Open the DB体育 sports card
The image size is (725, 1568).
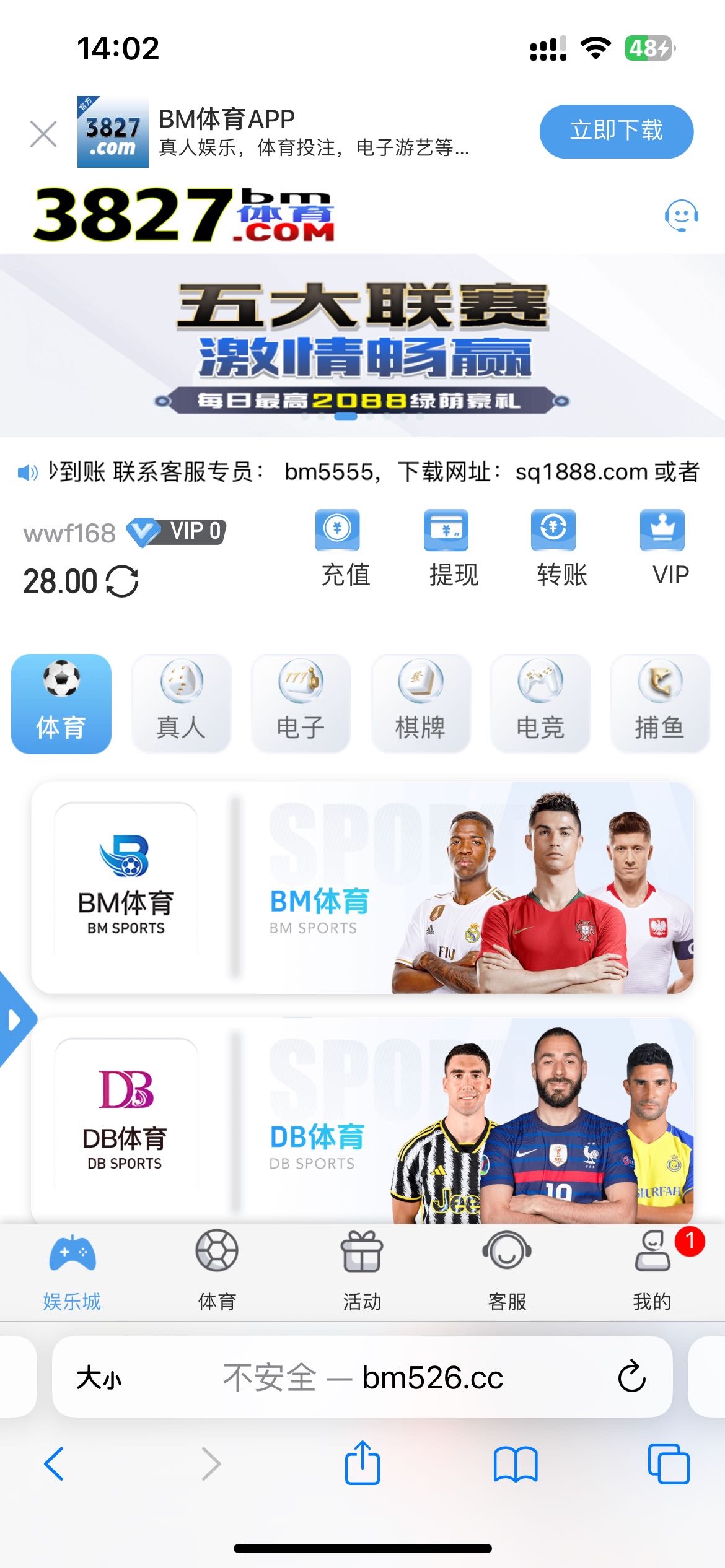[362, 1122]
